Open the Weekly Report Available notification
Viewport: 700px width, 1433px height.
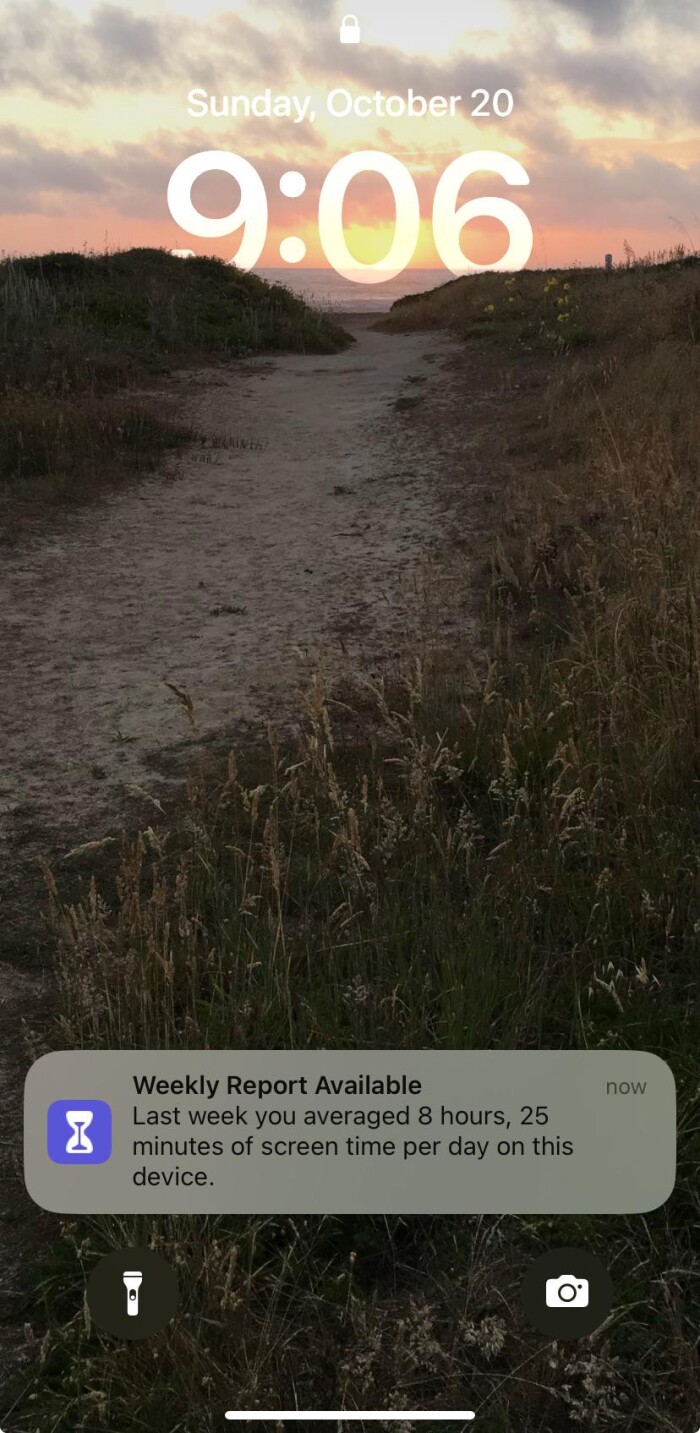point(350,1131)
